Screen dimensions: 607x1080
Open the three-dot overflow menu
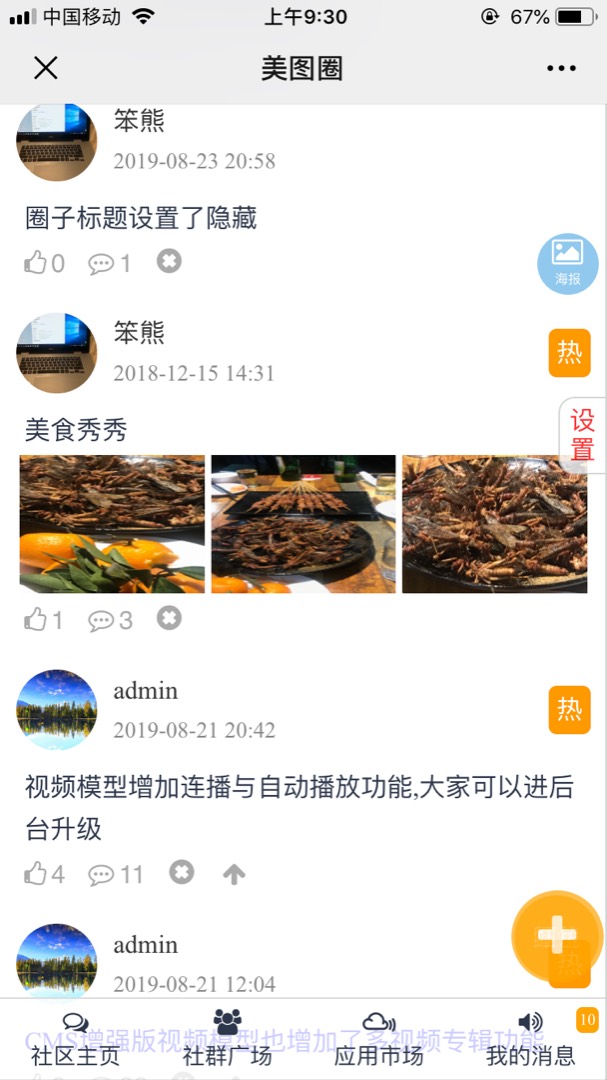pyautogui.click(x=561, y=68)
